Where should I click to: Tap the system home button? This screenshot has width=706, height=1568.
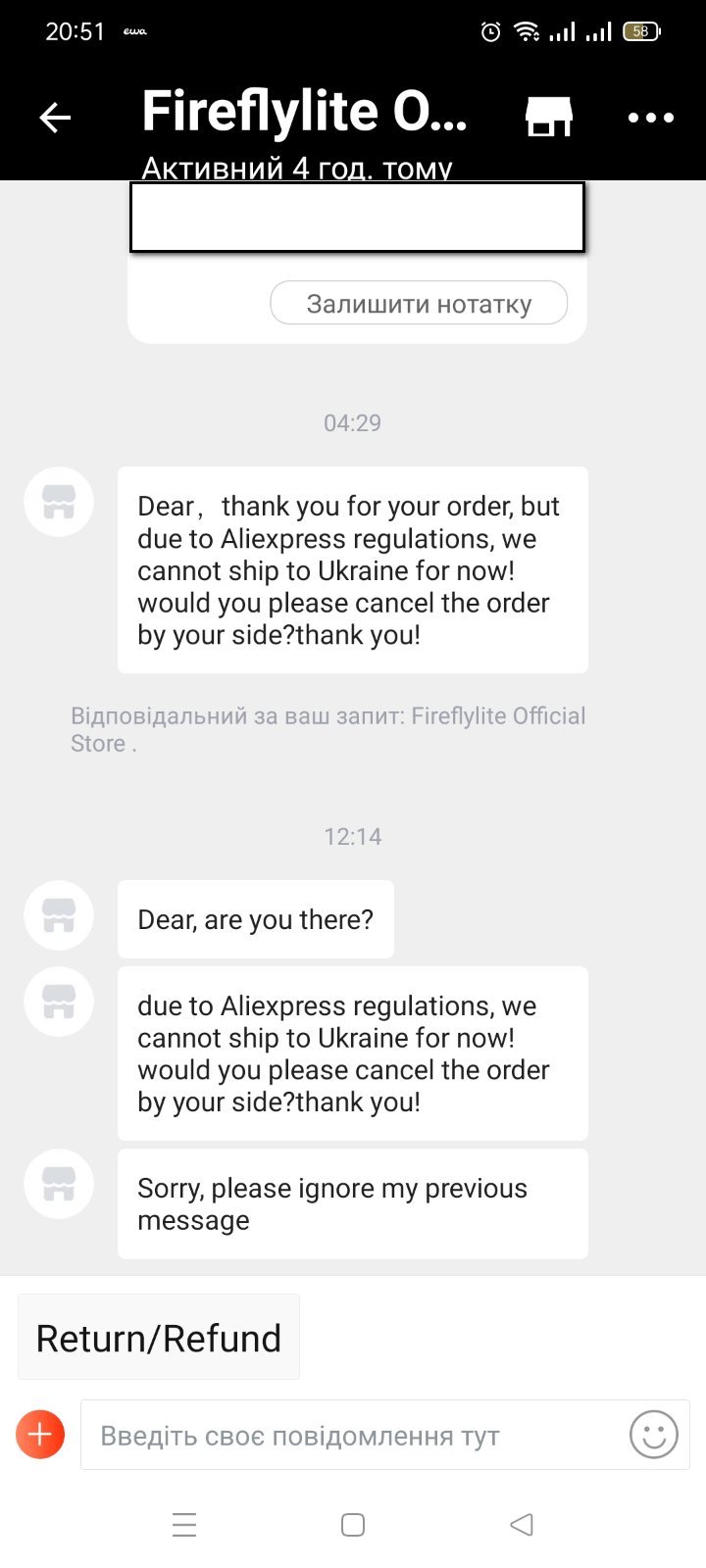(x=353, y=1525)
